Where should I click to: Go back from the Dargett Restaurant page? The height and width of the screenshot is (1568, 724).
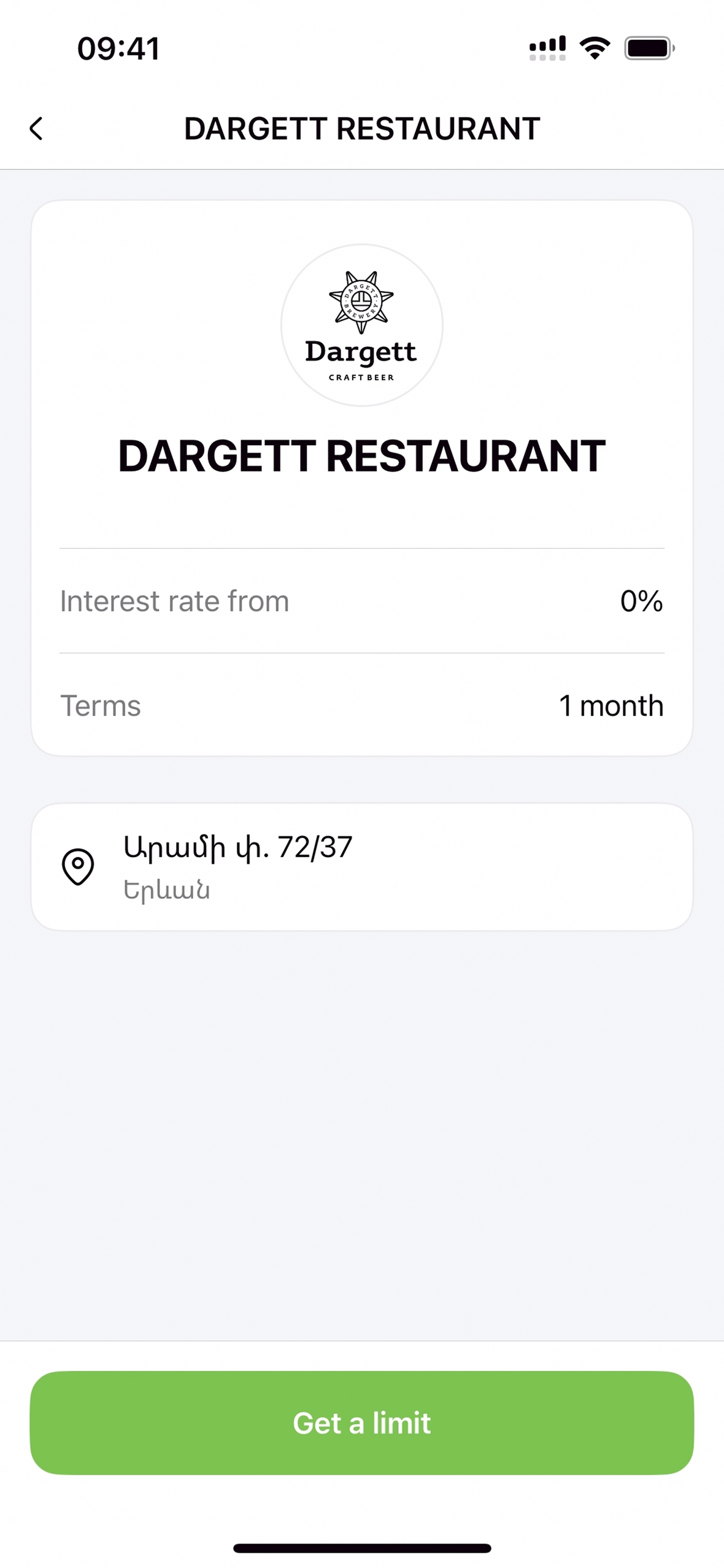pos(37,129)
